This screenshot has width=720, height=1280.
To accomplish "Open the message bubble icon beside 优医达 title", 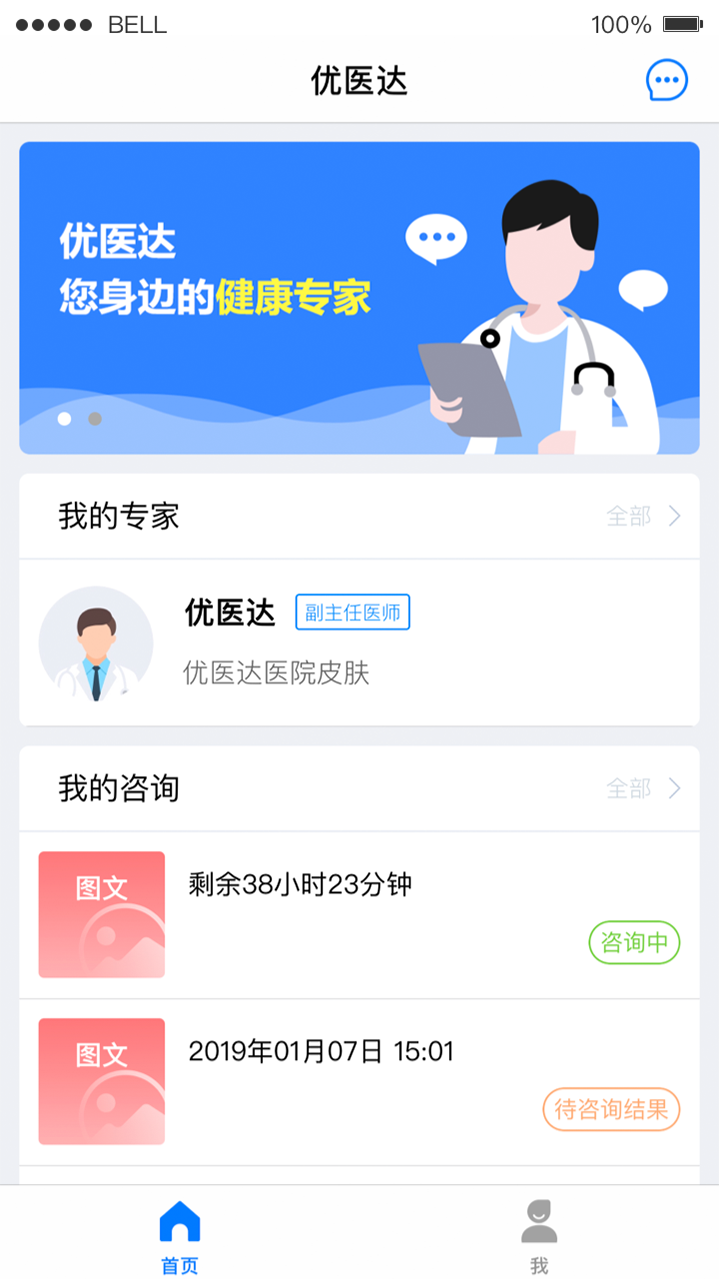I will (x=667, y=80).
